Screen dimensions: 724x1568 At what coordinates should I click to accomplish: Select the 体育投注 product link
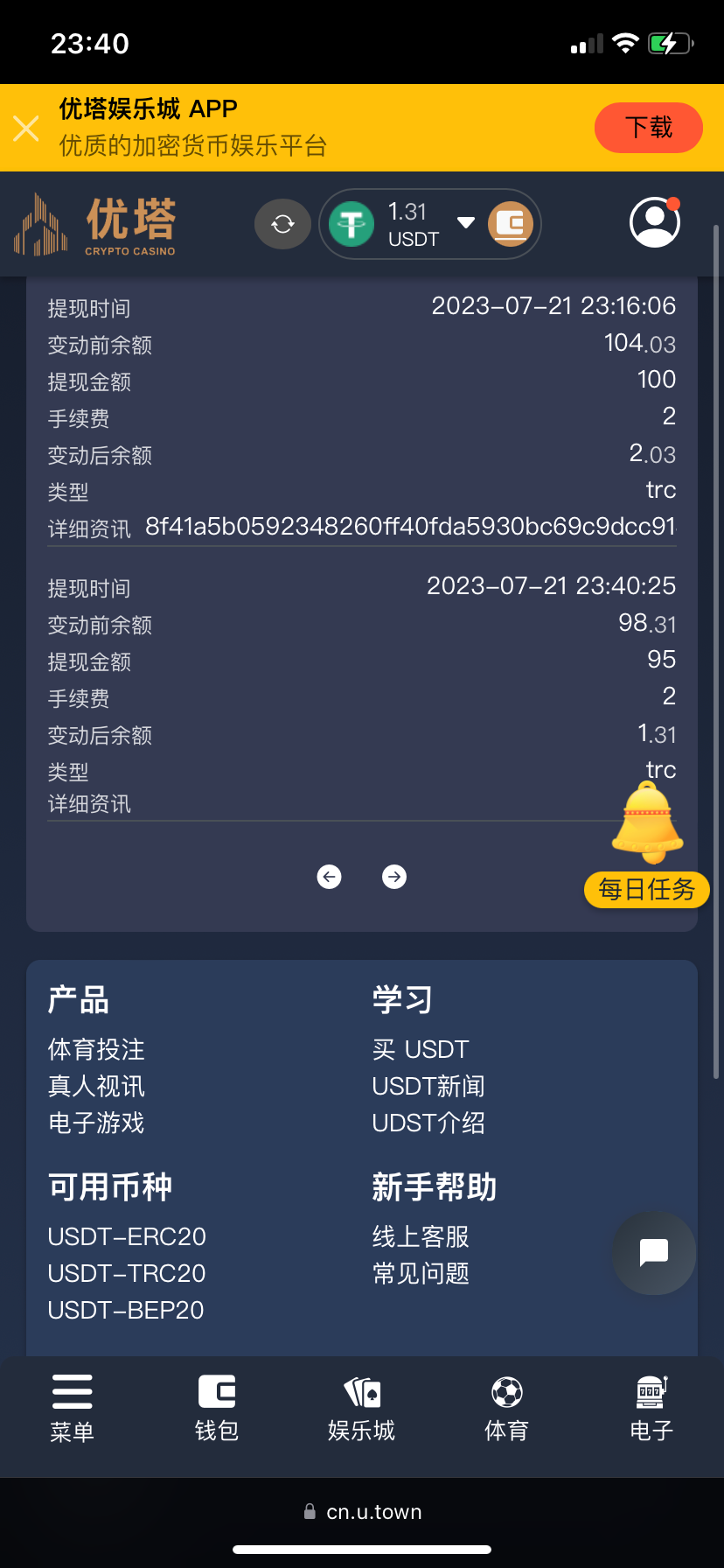(x=96, y=1048)
